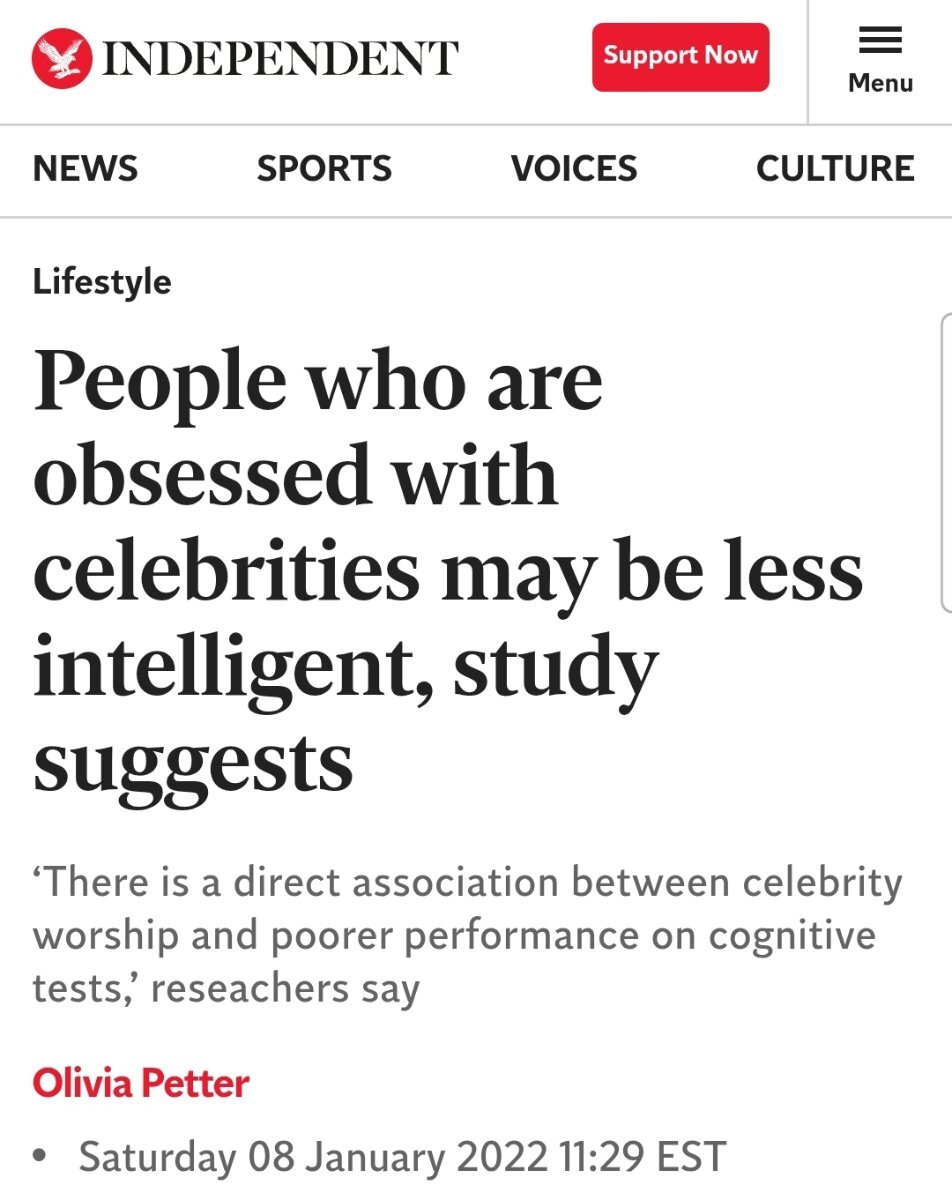
Task: Go to the News section
Action: pyautogui.click(x=85, y=168)
